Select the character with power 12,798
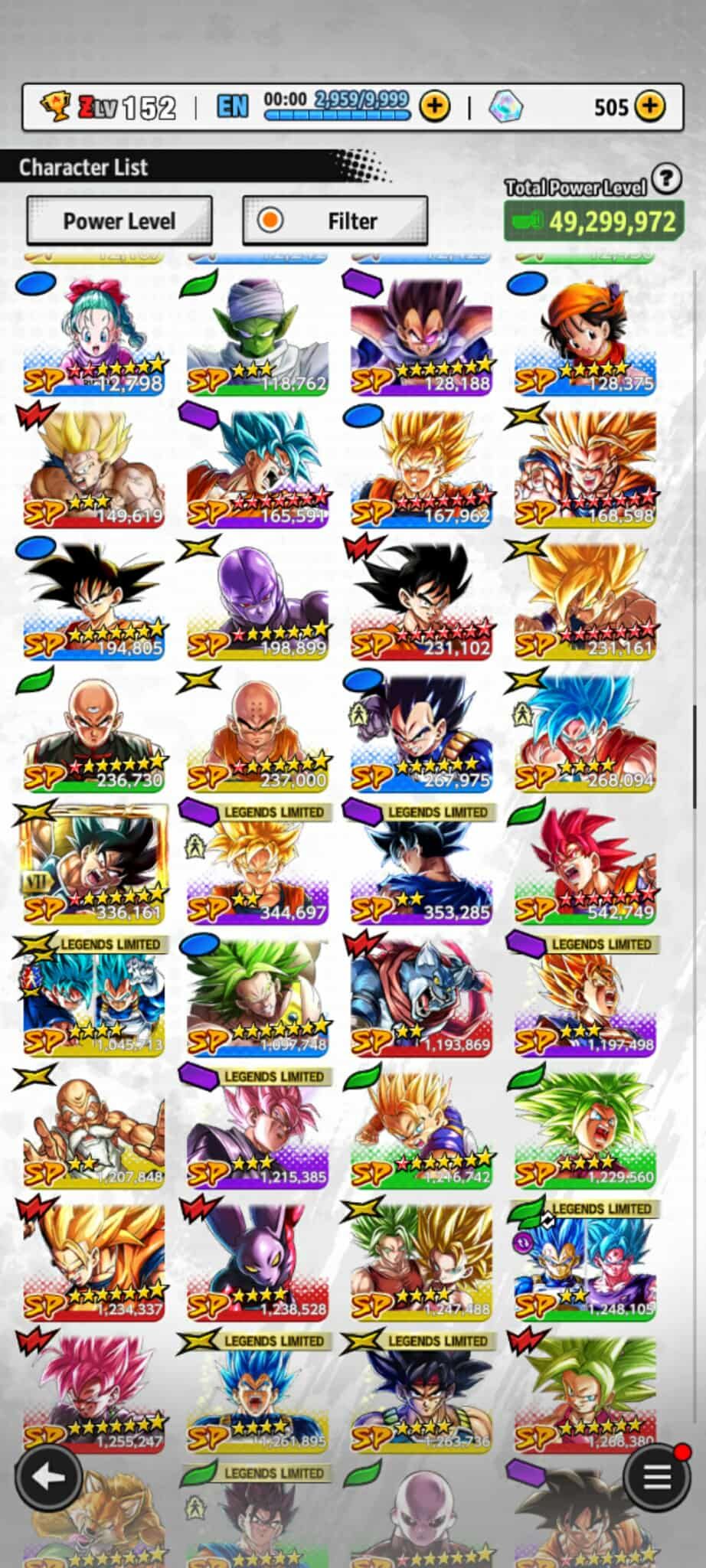 click(93, 334)
